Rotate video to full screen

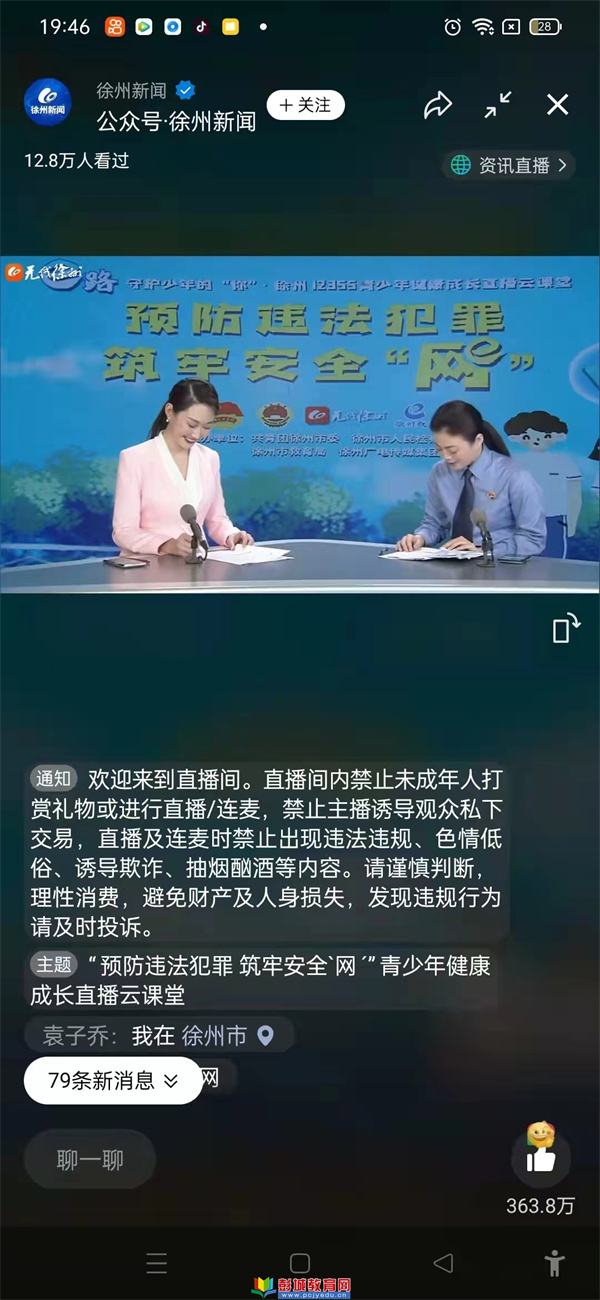click(x=566, y=628)
